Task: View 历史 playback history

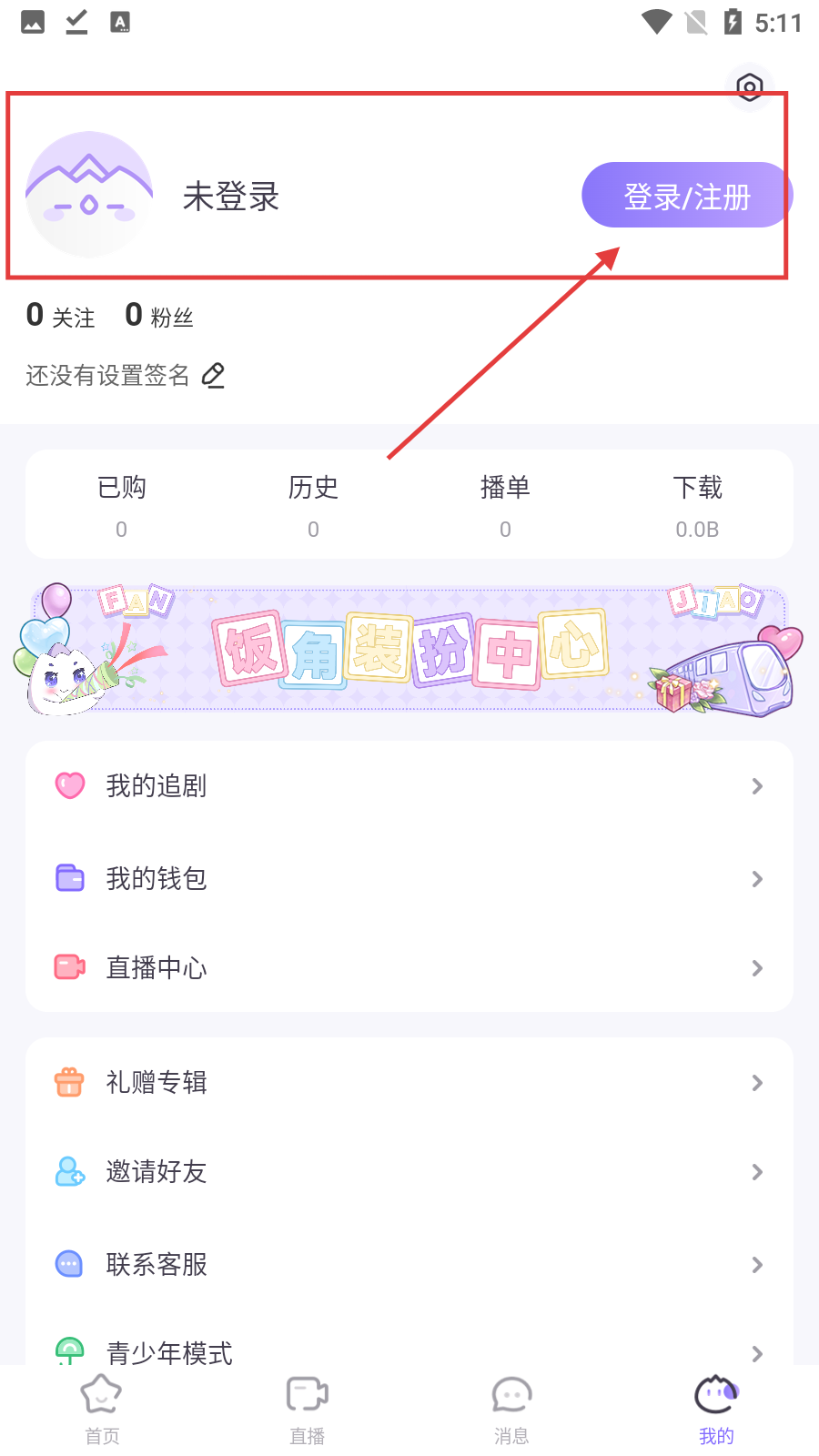Action: coord(313,504)
